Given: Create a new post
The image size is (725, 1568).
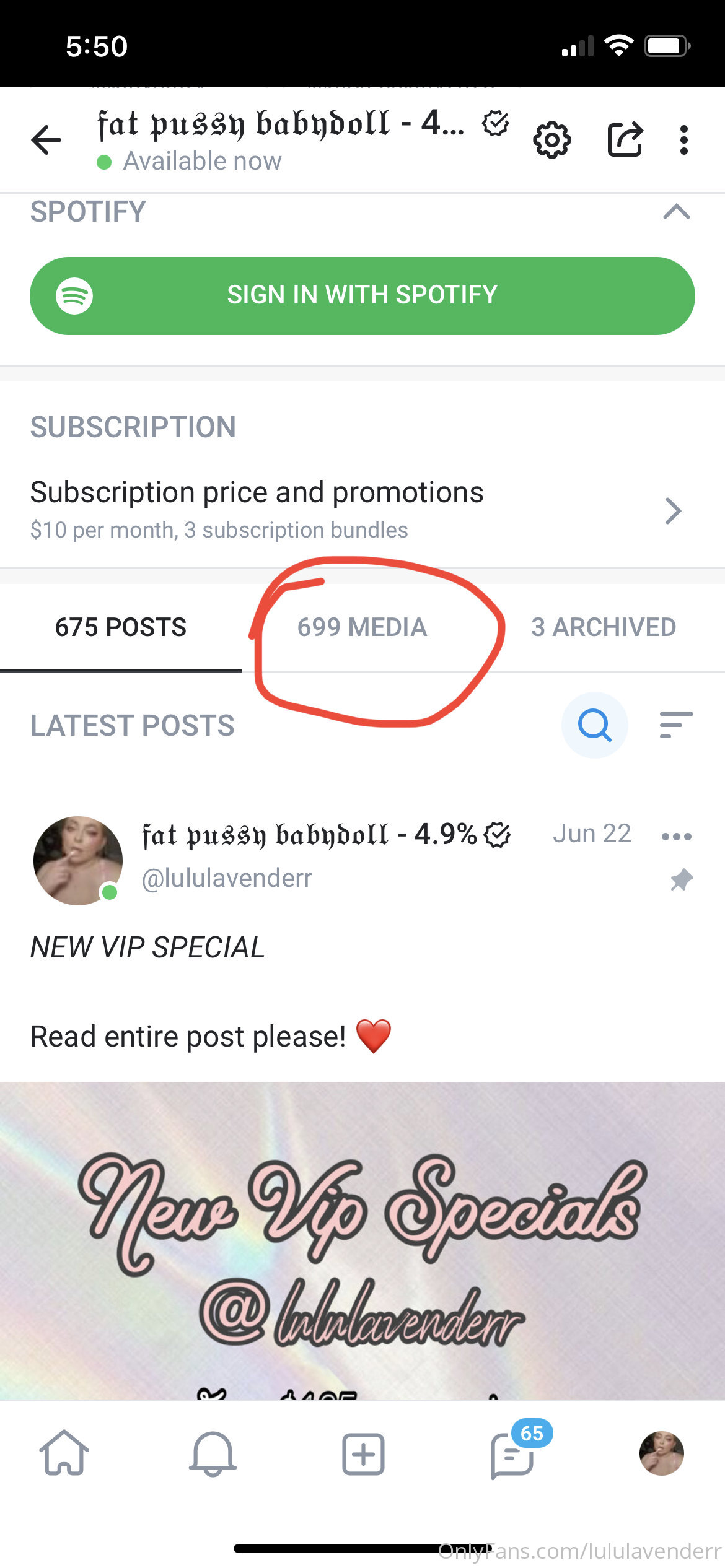Looking at the screenshot, I should point(363,1453).
